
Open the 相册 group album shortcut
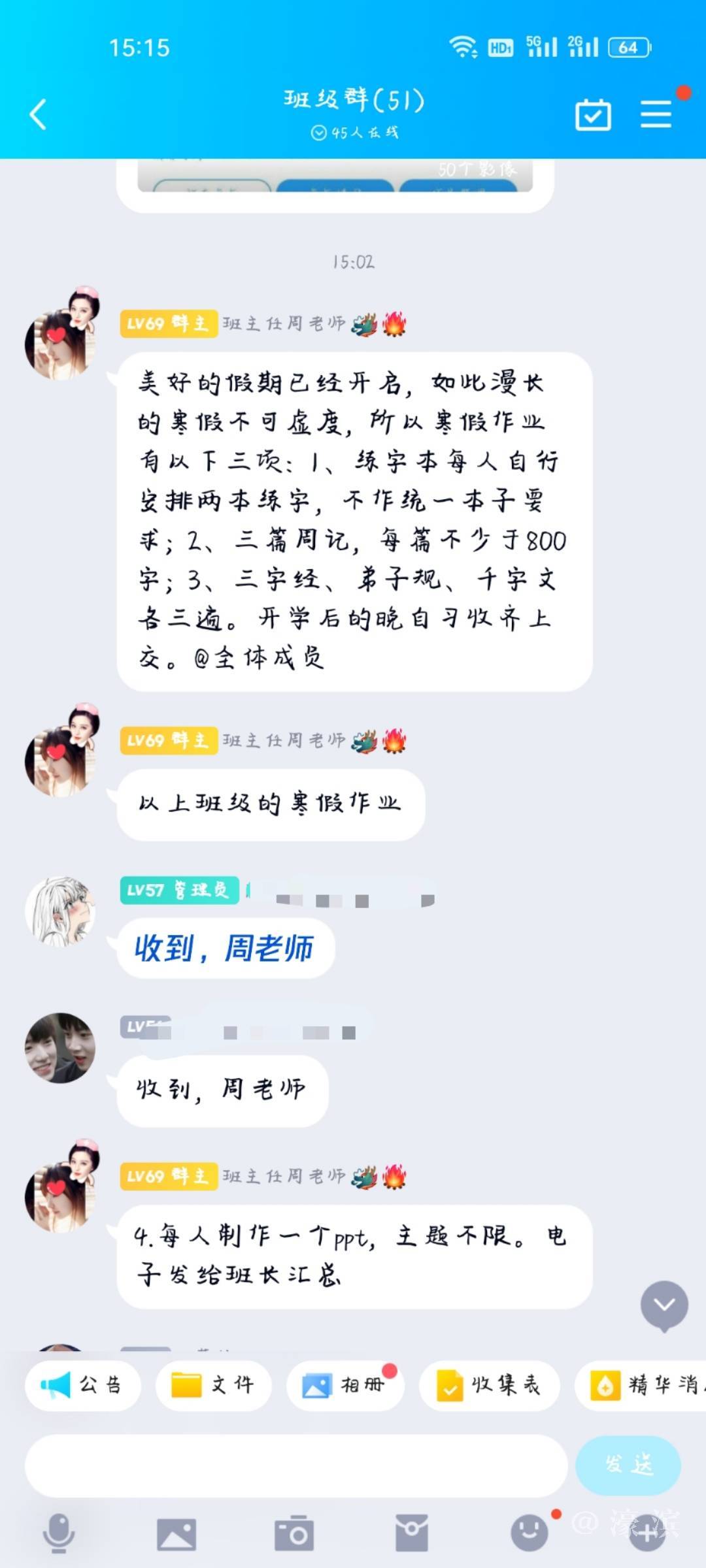click(345, 1384)
